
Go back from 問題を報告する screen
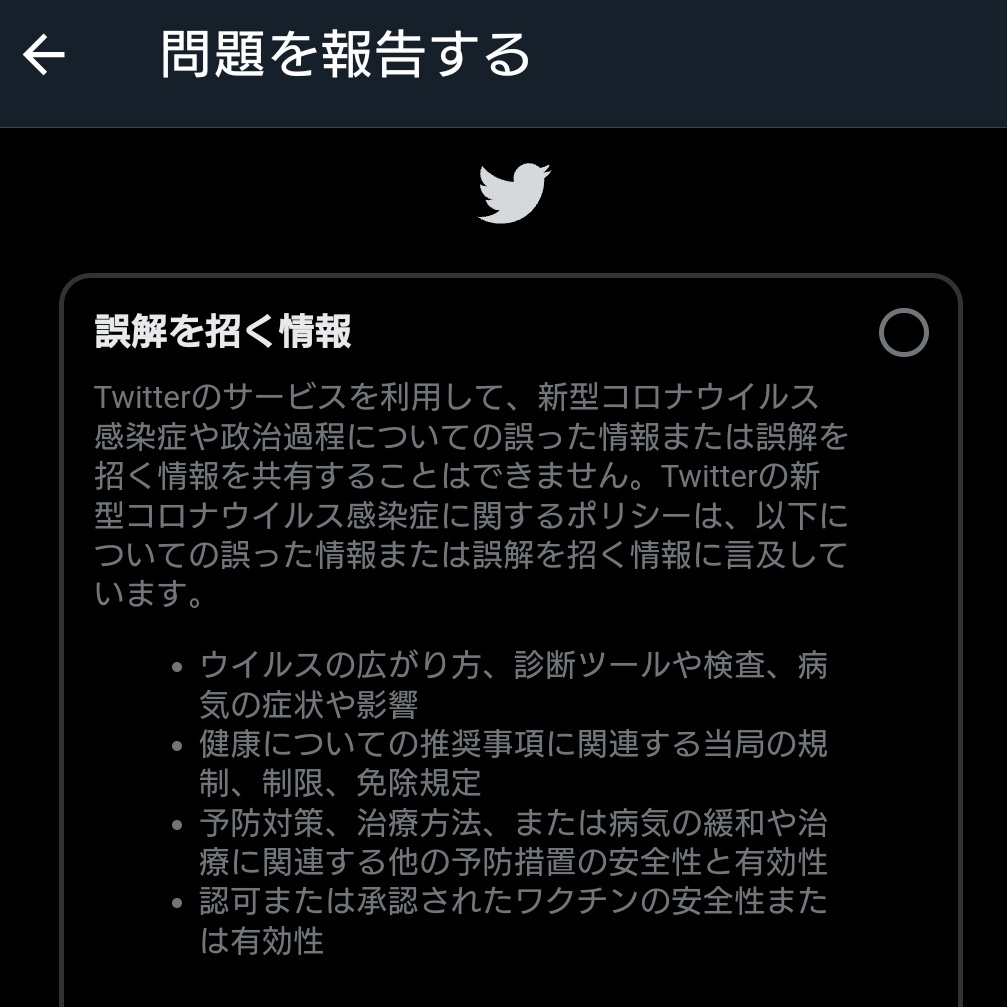click(44, 55)
